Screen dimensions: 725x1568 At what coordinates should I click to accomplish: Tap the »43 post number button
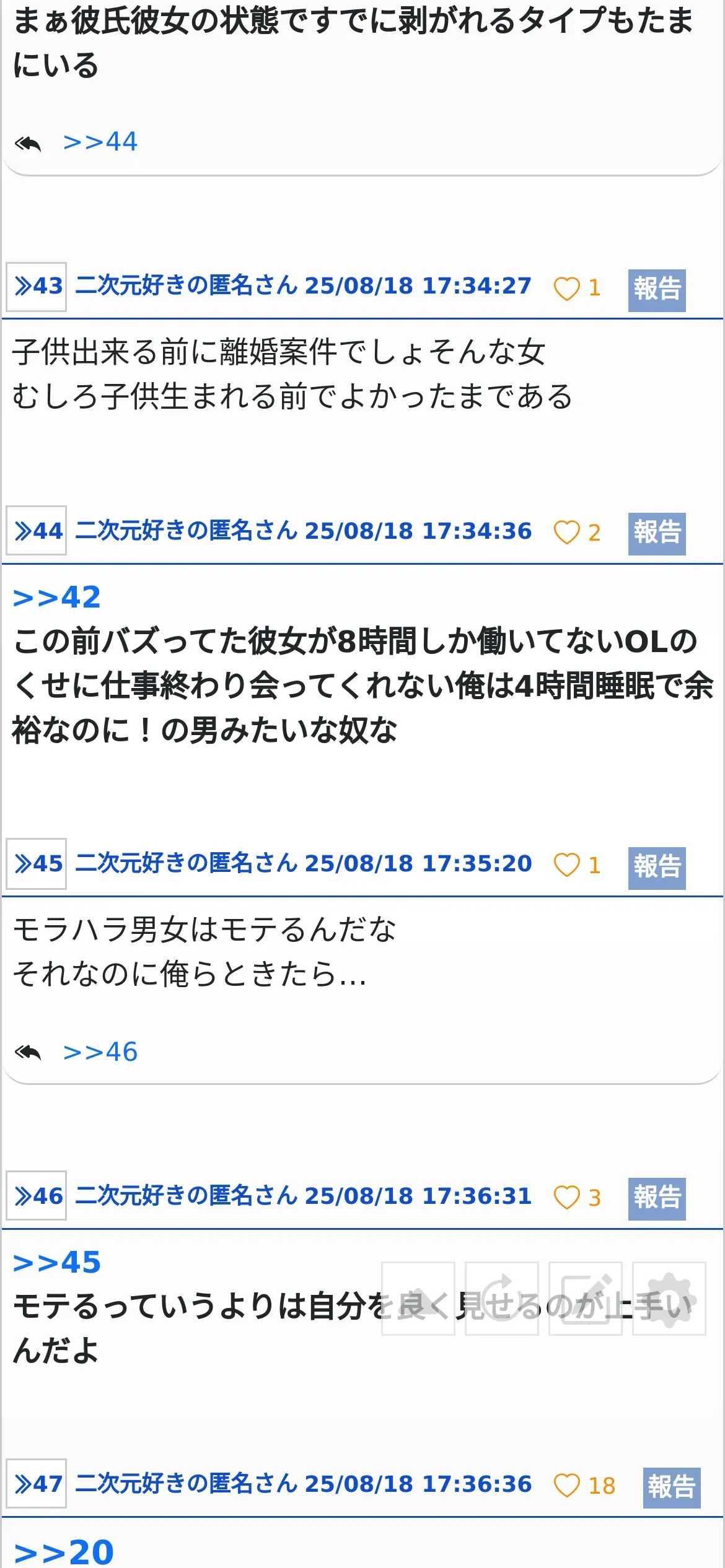pos(37,286)
